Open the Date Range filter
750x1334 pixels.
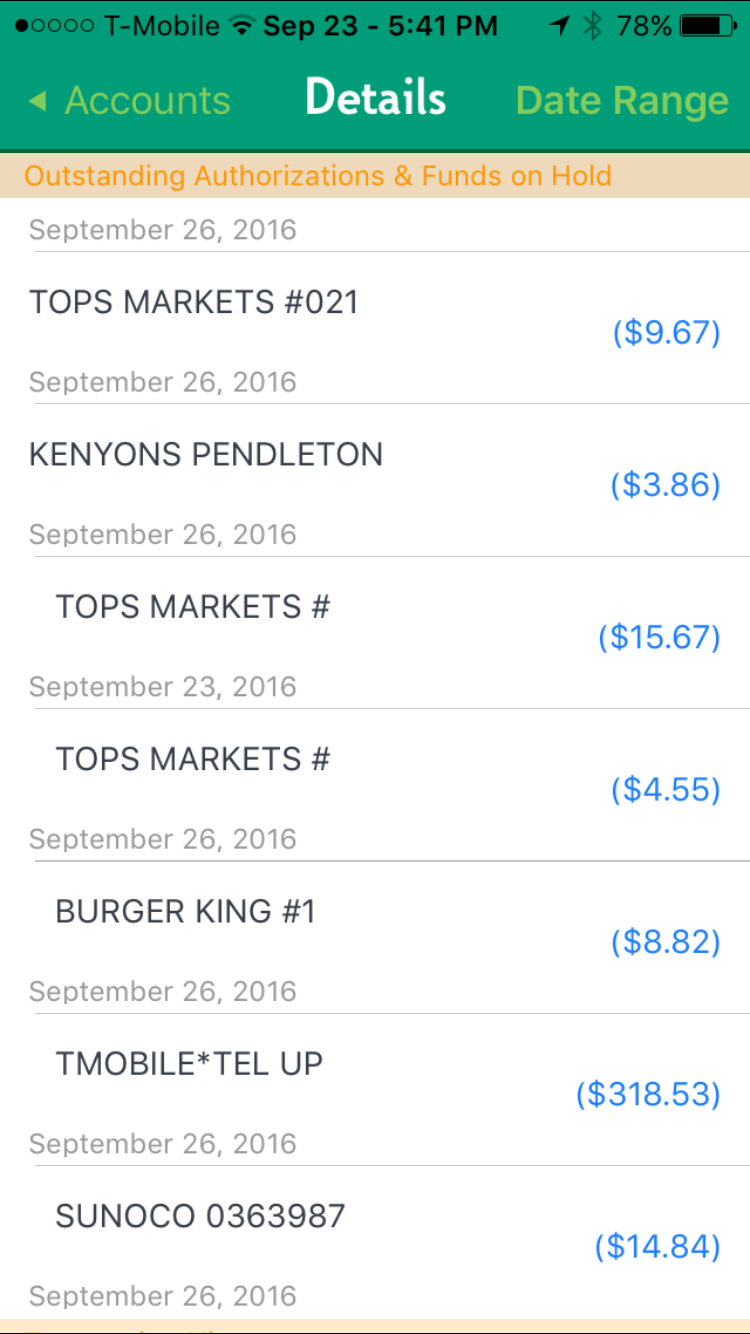pos(621,101)
